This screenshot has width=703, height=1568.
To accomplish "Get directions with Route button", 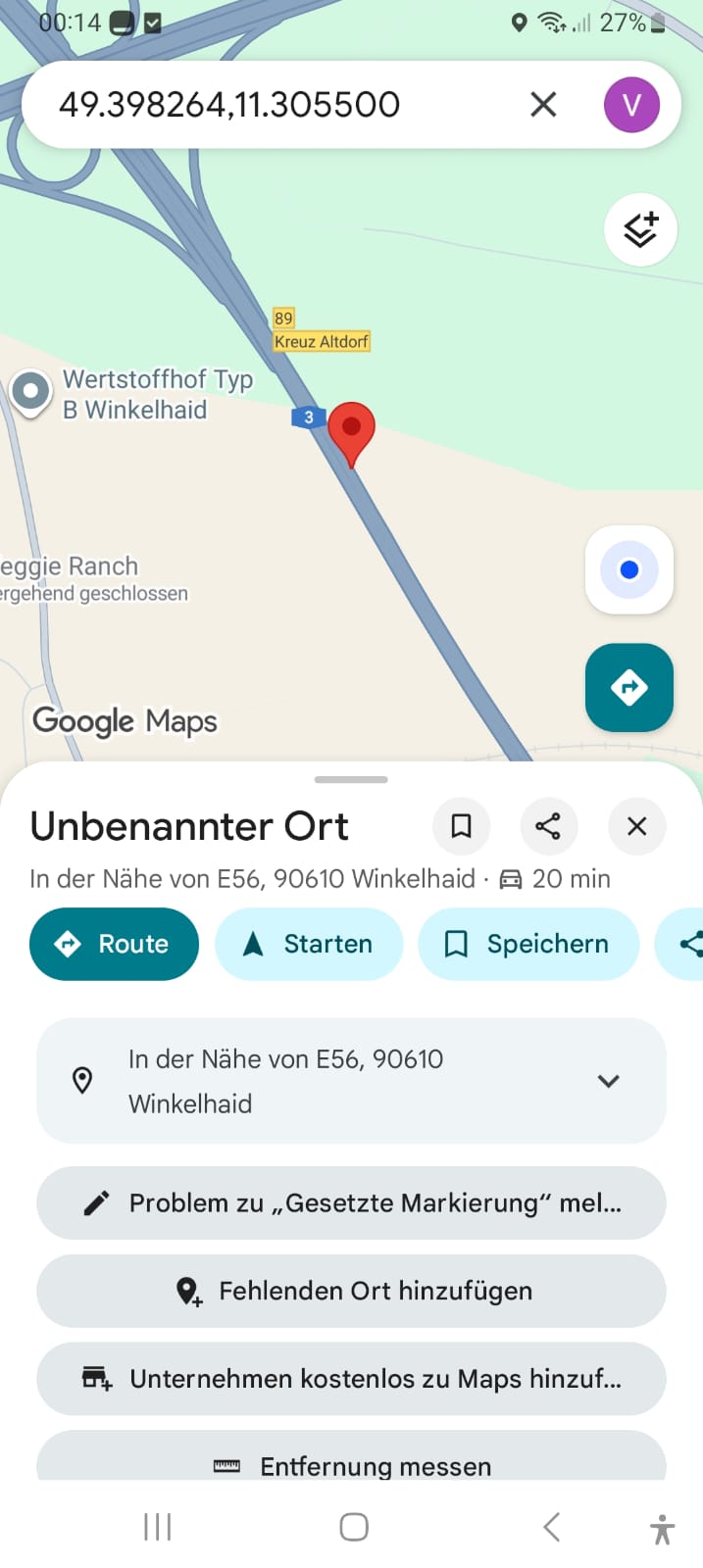I will pos(114,944).
